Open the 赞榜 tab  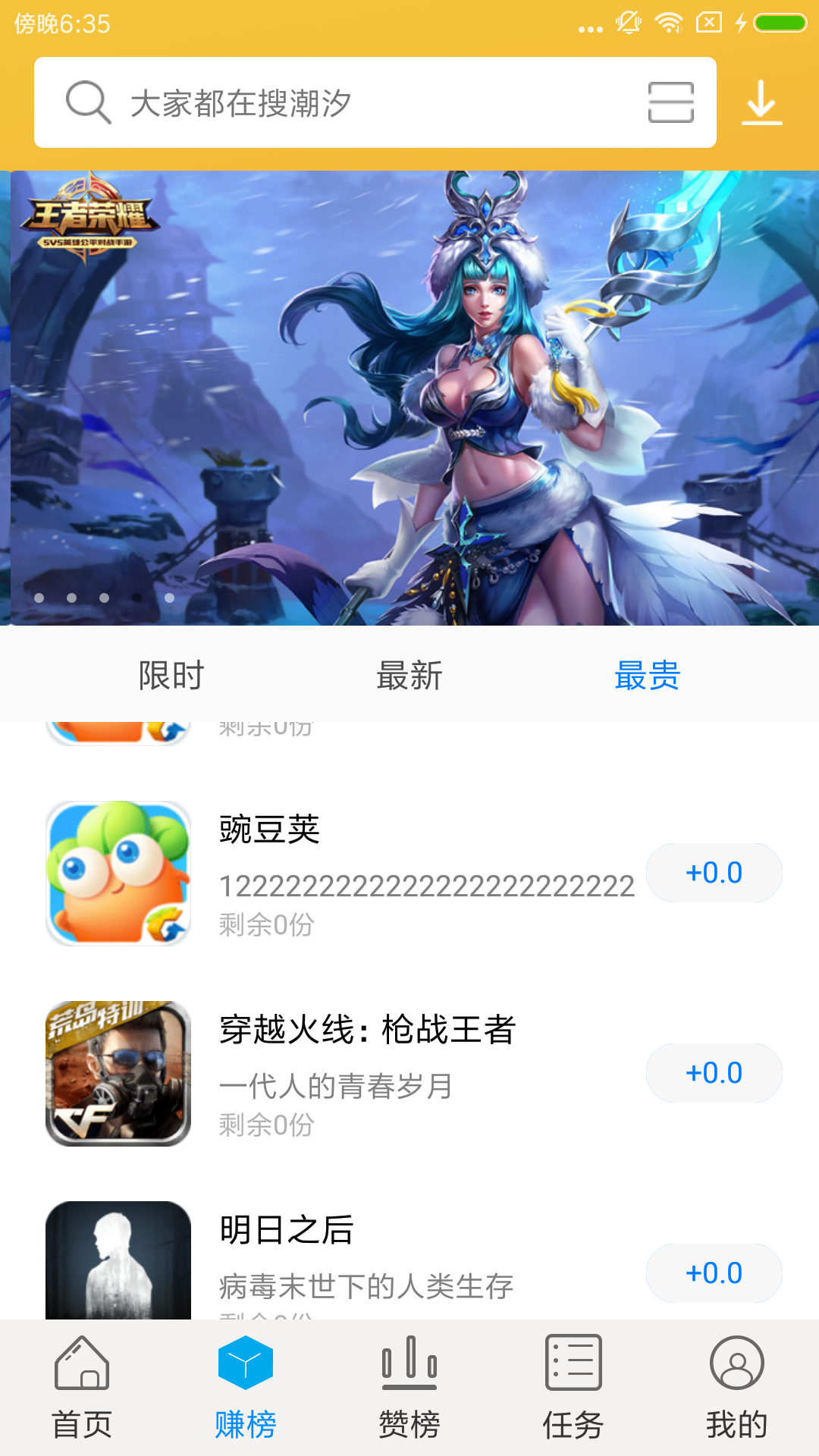coord(409,1388)
